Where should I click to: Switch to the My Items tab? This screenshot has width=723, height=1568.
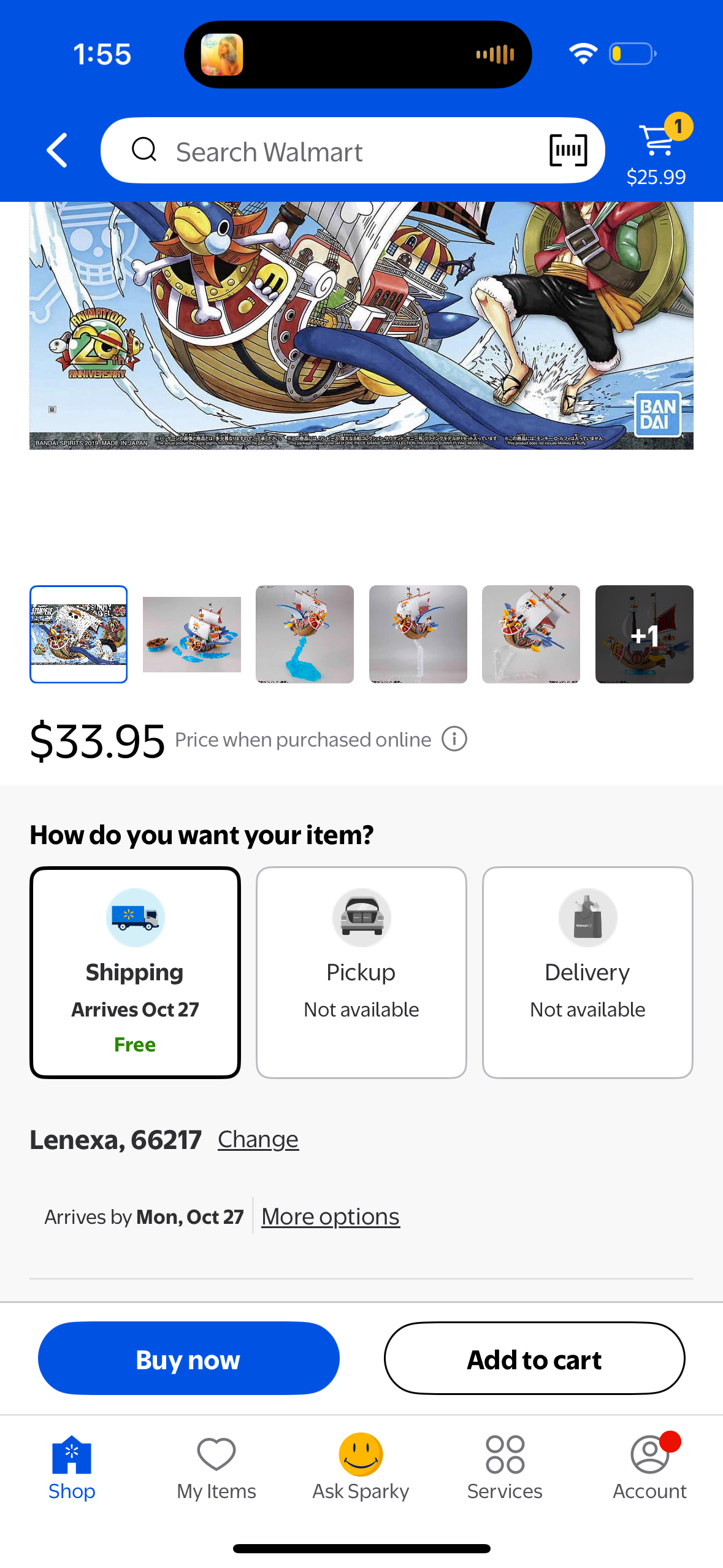coord(216,1467)
